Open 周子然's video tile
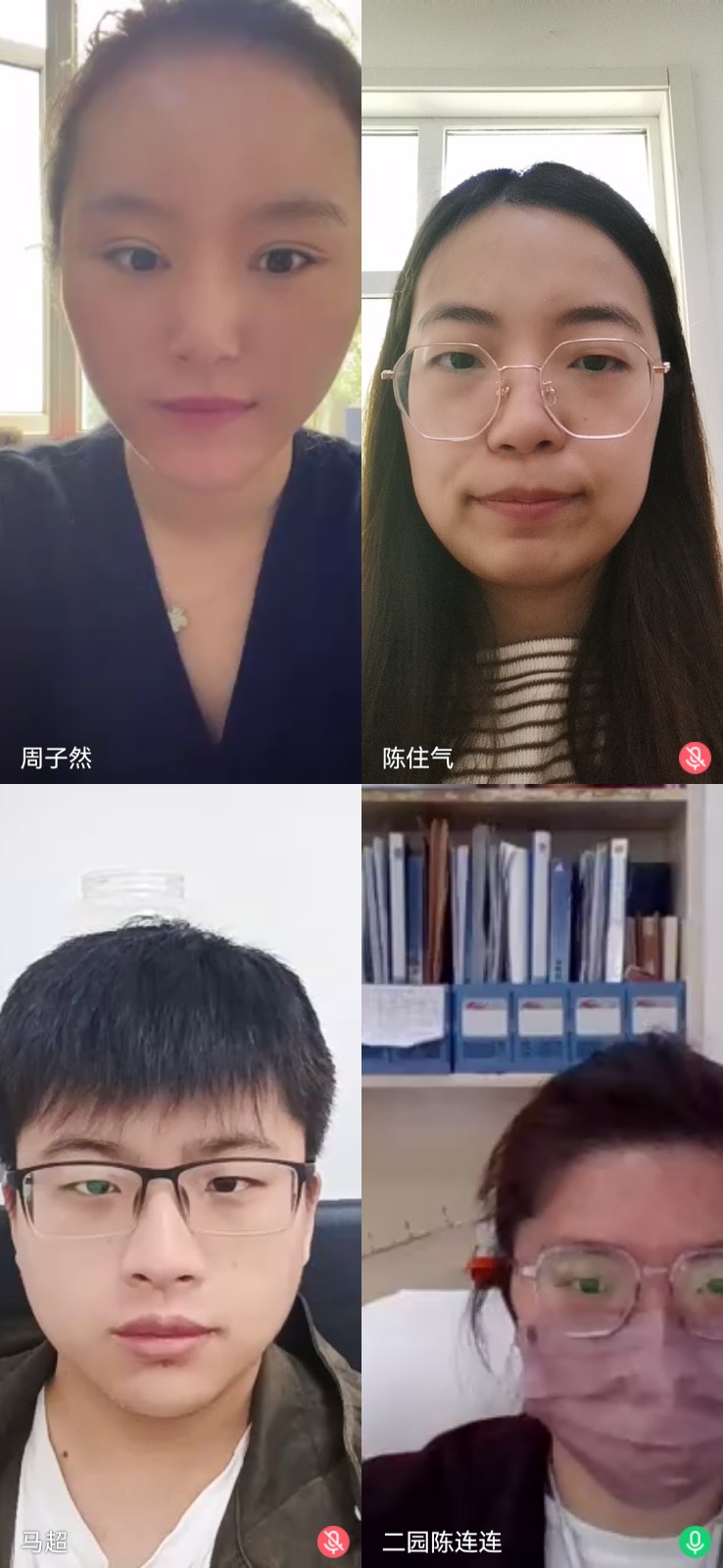This screenshot has width=723, height=1568. (180, 392)
